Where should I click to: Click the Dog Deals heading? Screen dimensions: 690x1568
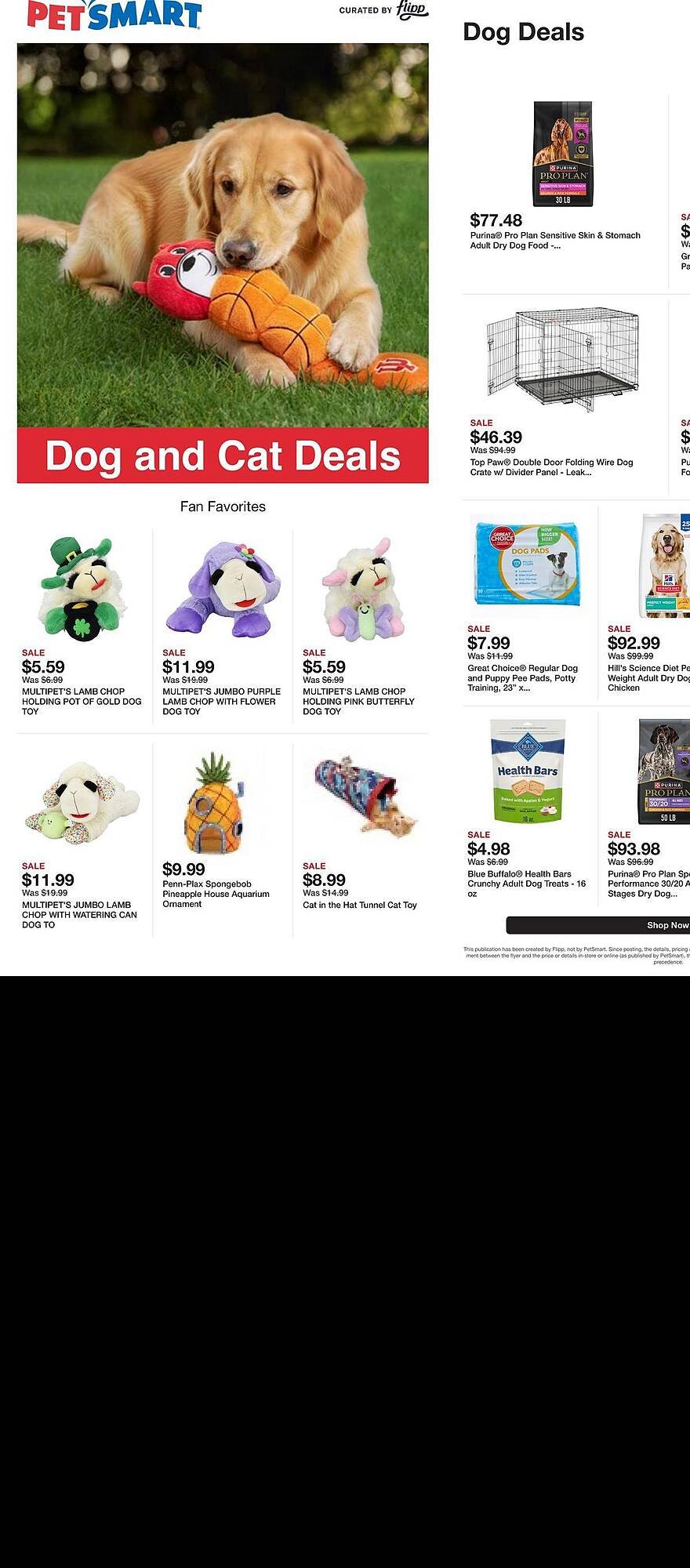[522, 31]
